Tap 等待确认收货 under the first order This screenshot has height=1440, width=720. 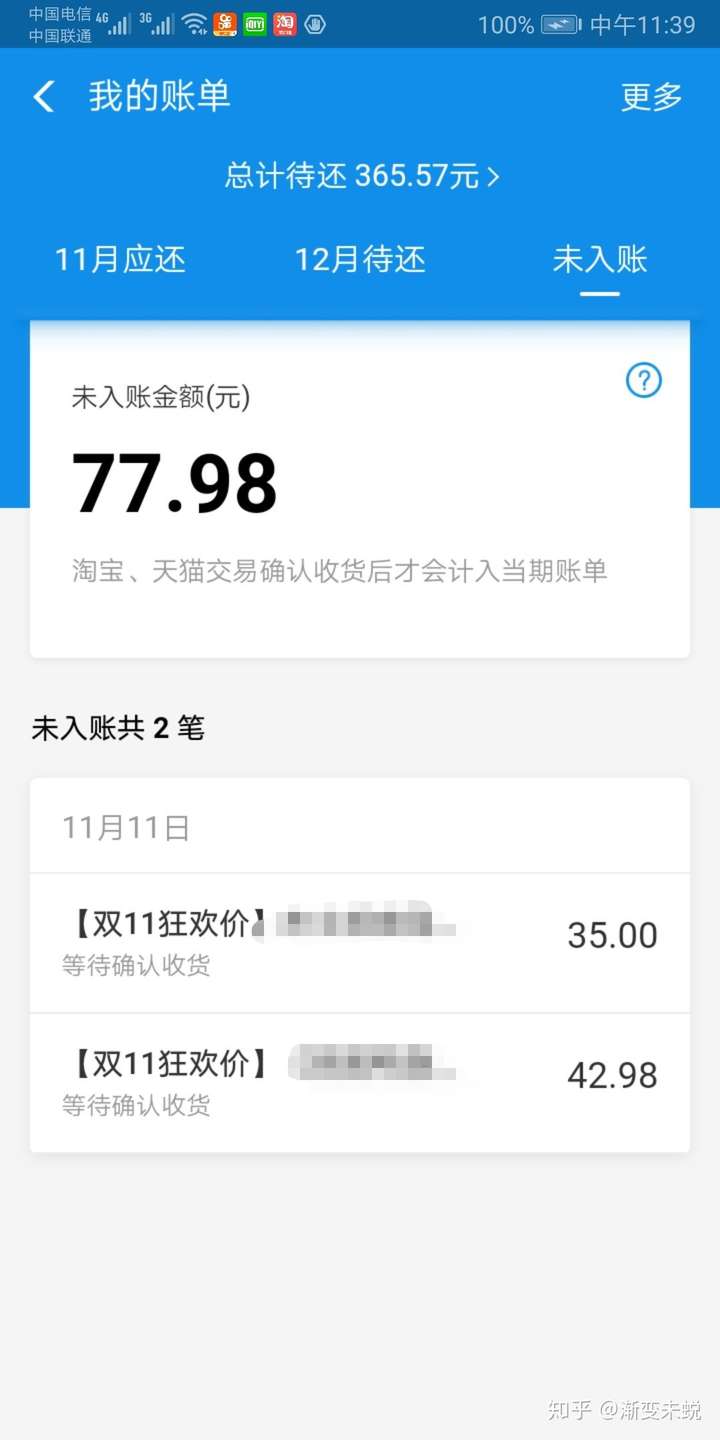(136, 968)
